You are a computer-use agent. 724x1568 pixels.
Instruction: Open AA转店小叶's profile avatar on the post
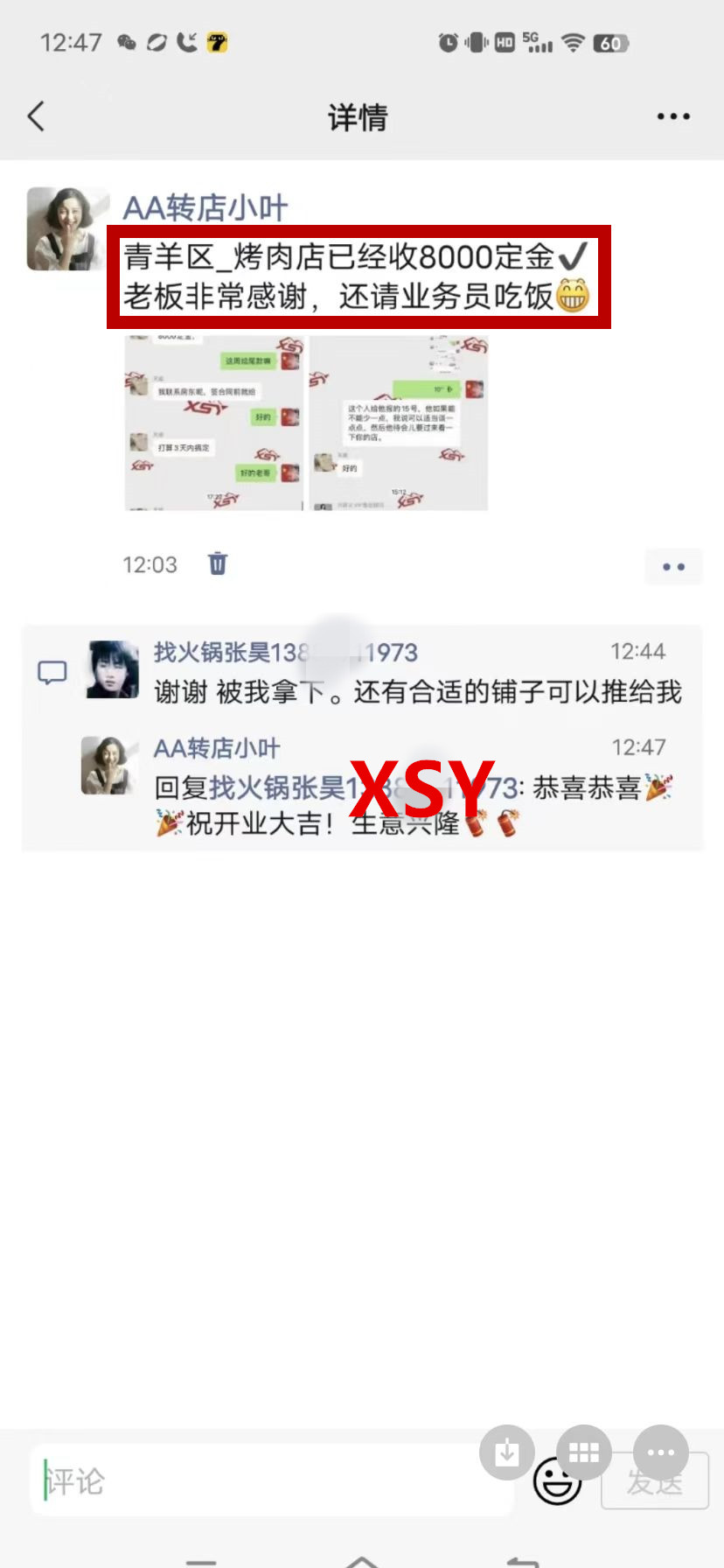point(67,228)
